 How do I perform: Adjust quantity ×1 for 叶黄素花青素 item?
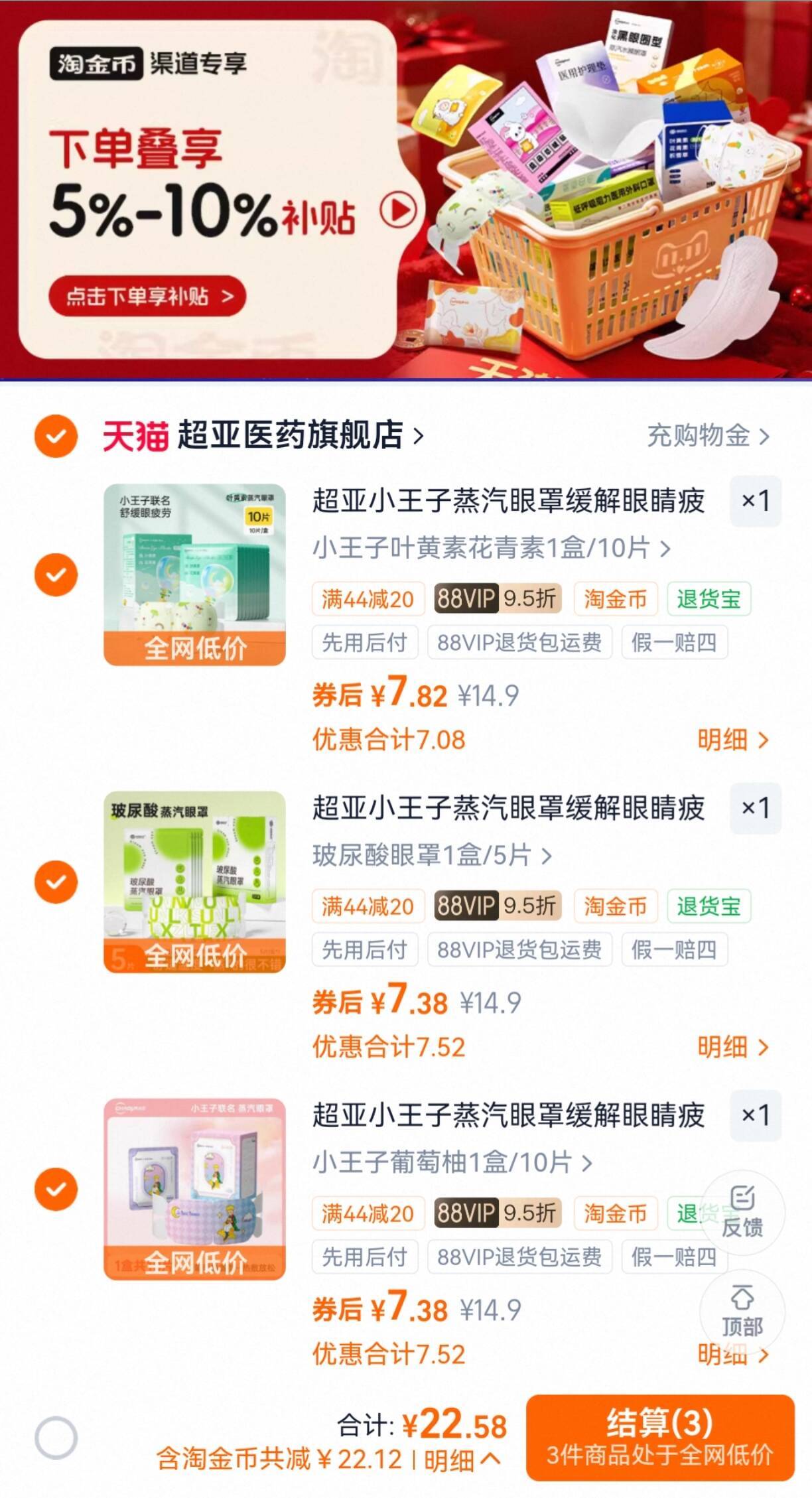coord(755,501)
